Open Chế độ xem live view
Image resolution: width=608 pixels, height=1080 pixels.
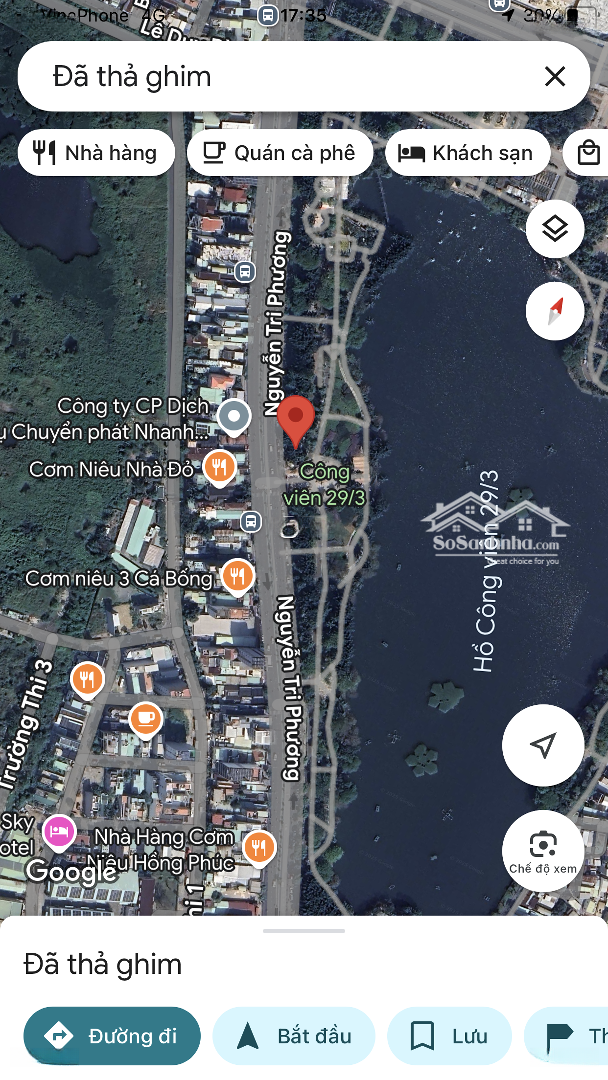tap(543, 850)
